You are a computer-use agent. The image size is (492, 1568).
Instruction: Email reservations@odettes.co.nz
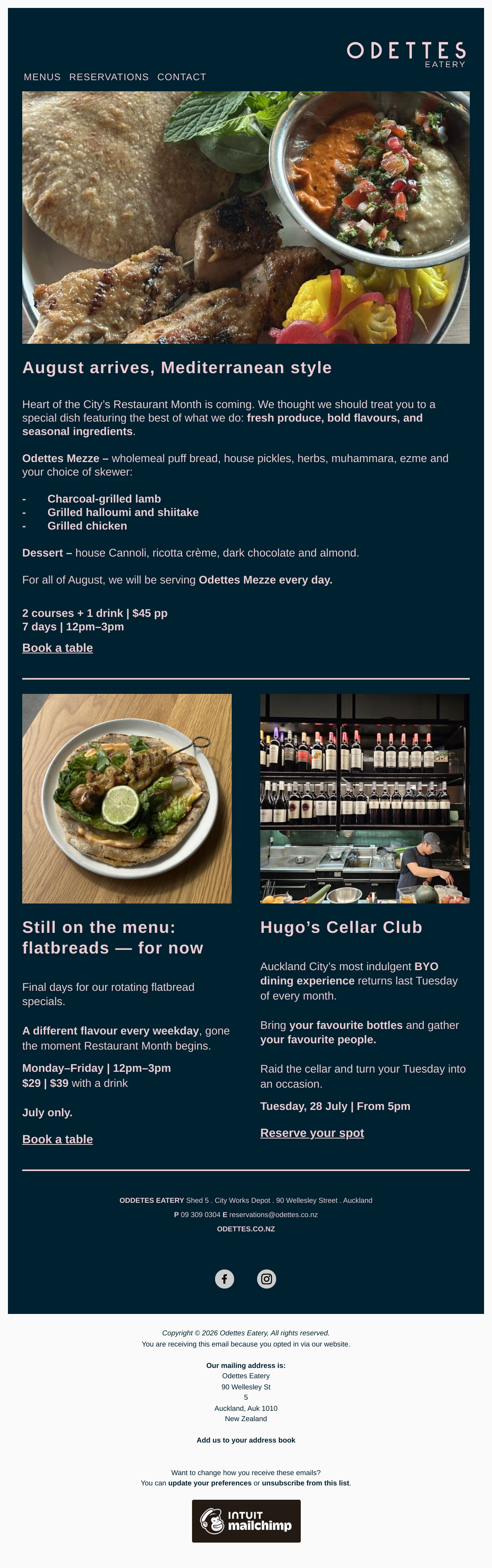tap(273, 1214)
